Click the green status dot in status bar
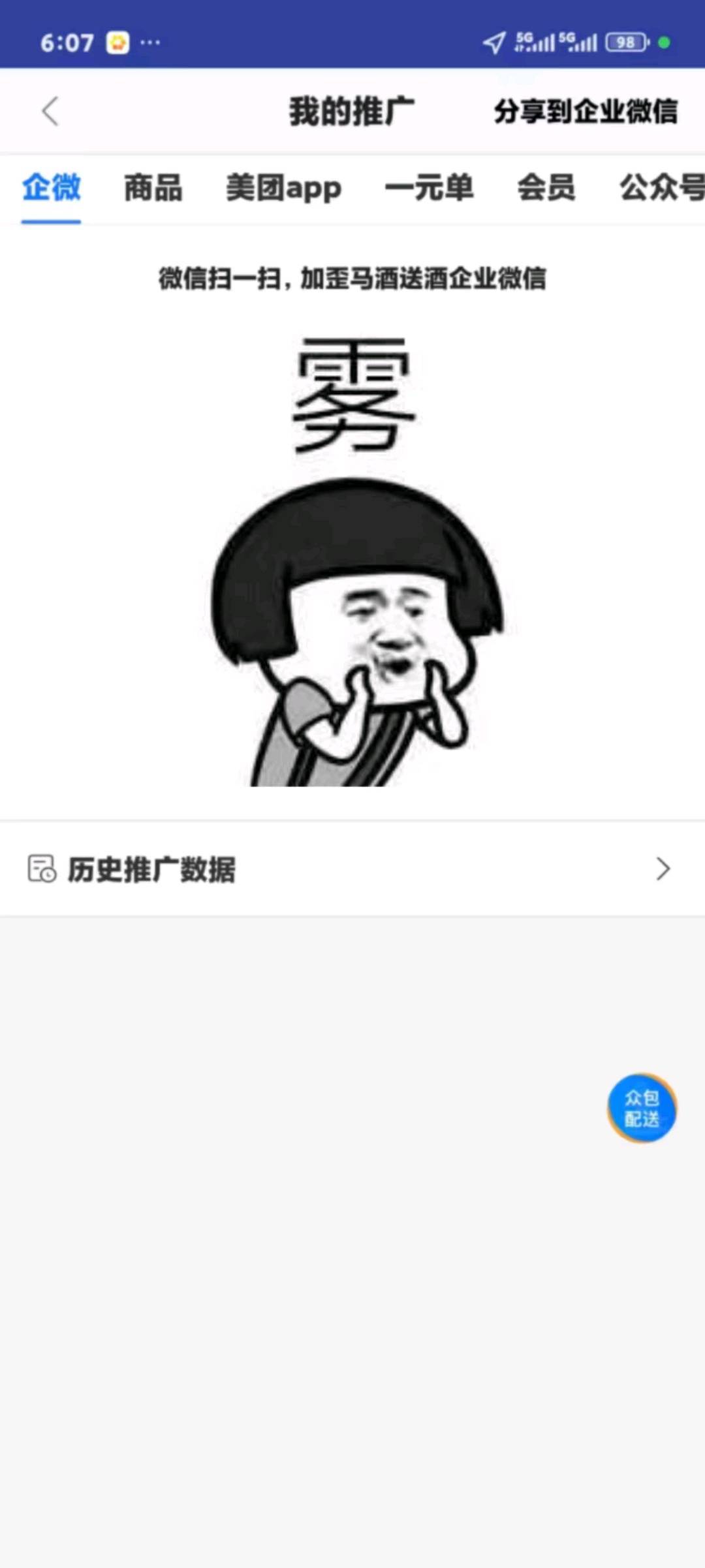Screen dimensions: 705x1568 [x=665, y=42]
